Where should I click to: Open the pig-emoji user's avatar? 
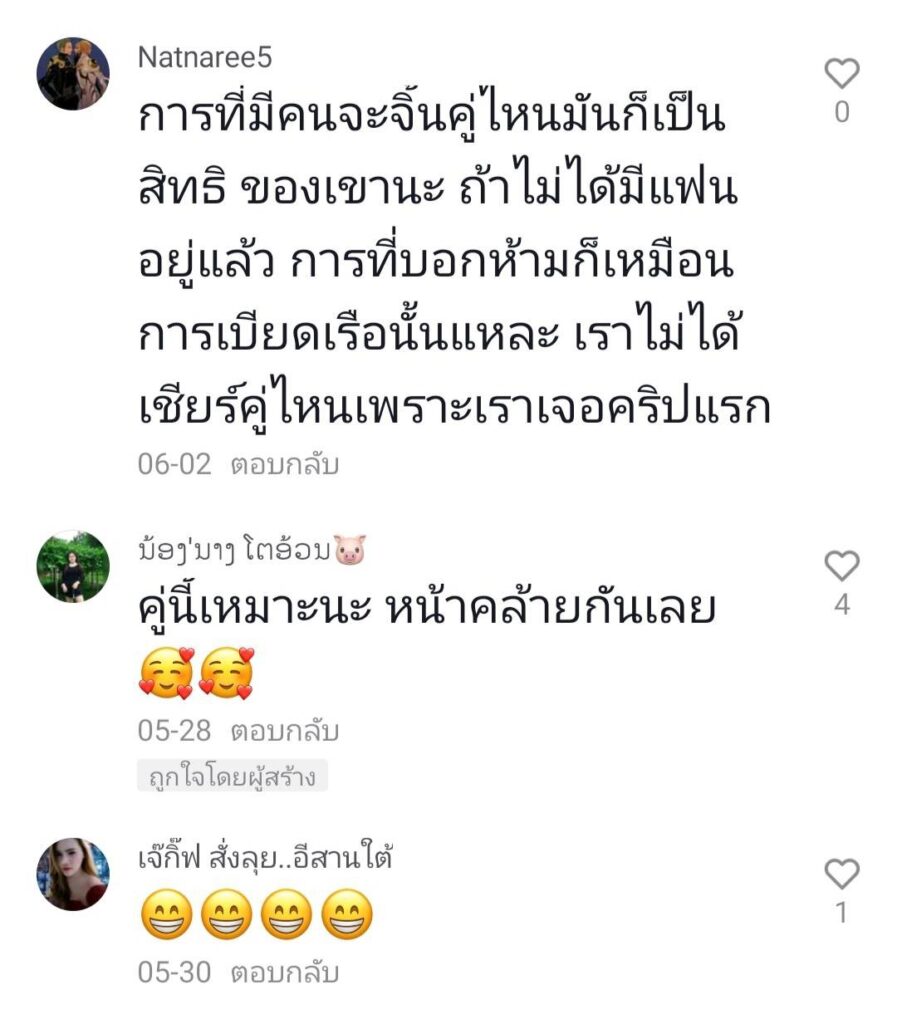(73, 567)
